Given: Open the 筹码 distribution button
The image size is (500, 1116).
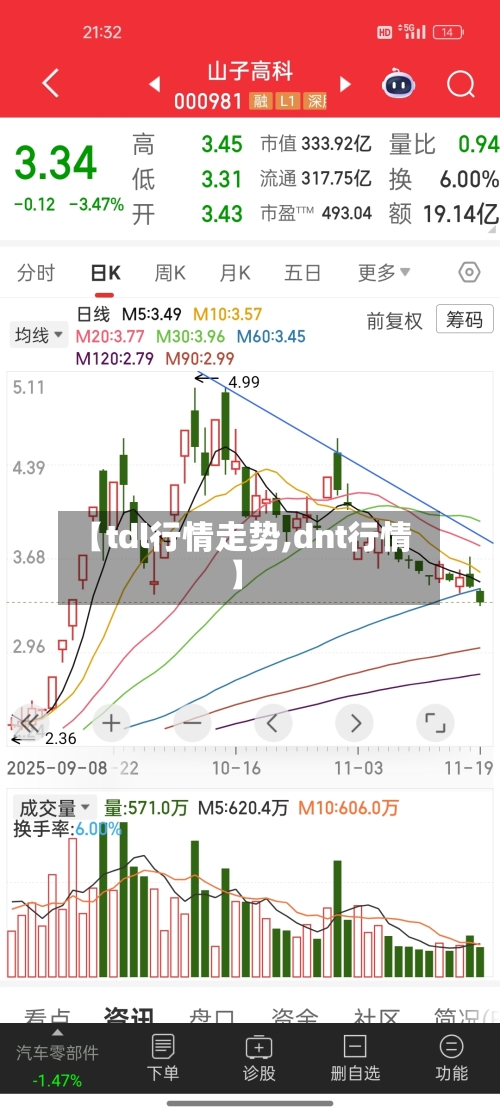Looking at the screenshot, I should click(x=464, y=320).
